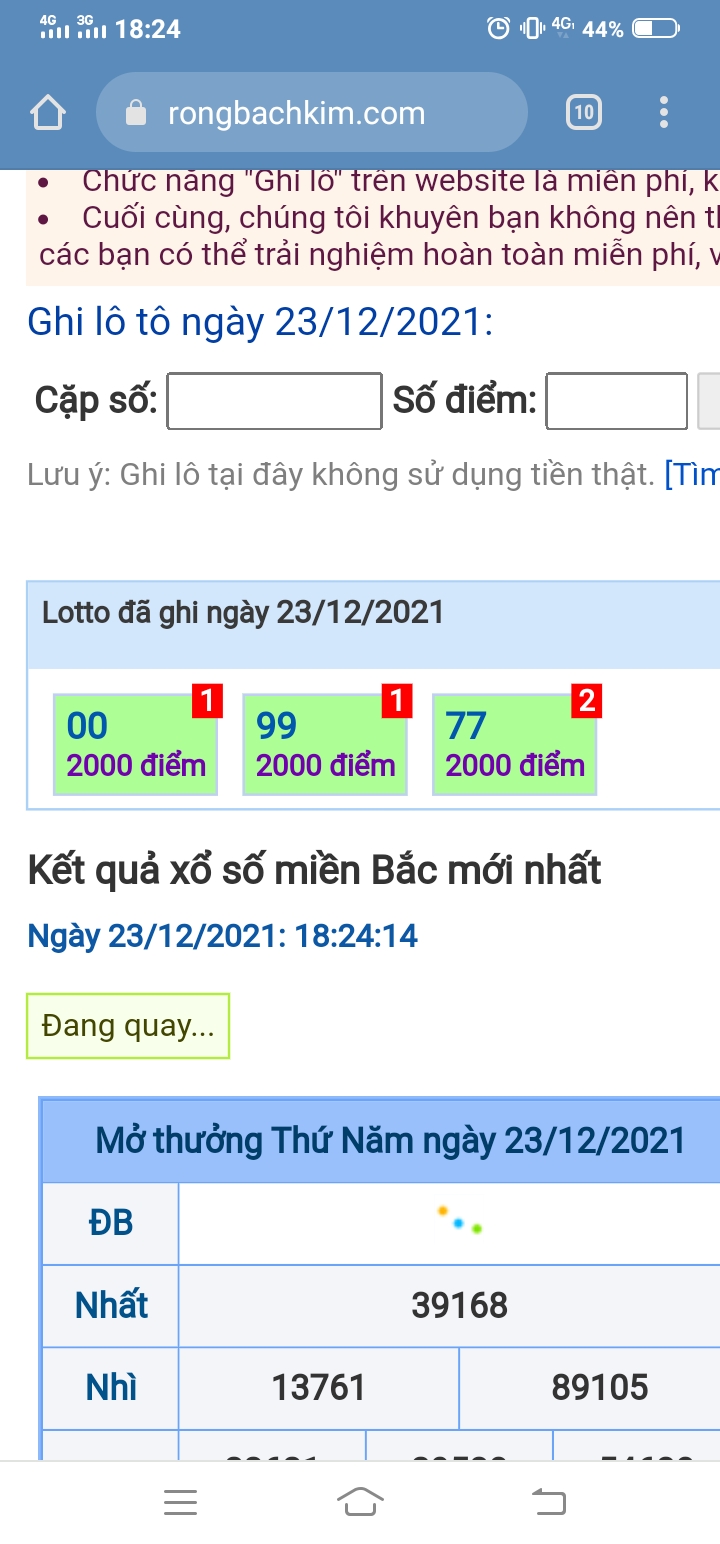Focus the Số điểm input field
This screenshot has width=720, height=1544.
pyautogui.click(x=616, y=401)
